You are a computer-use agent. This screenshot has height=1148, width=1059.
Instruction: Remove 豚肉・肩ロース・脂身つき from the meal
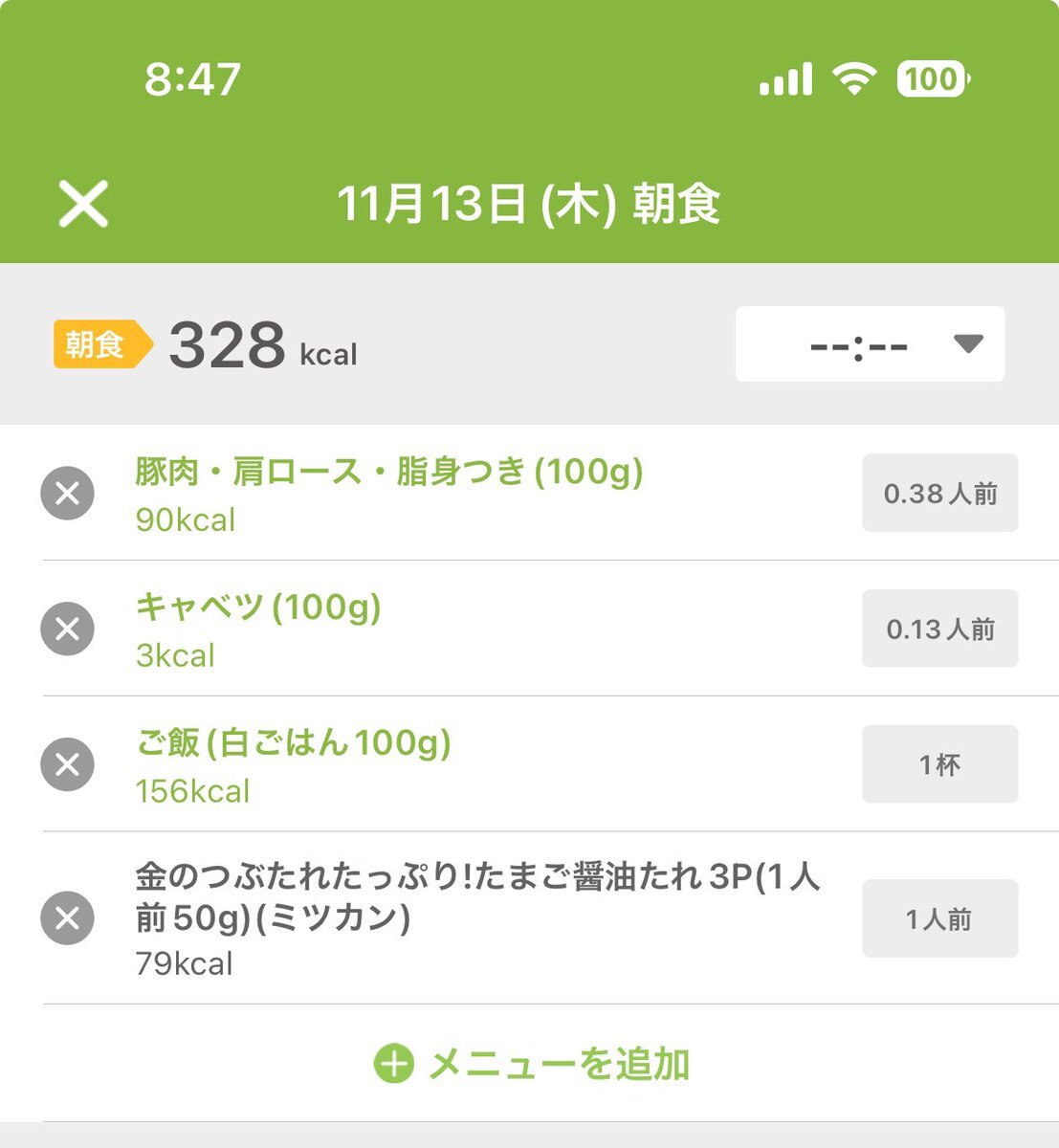pos(67,494)
